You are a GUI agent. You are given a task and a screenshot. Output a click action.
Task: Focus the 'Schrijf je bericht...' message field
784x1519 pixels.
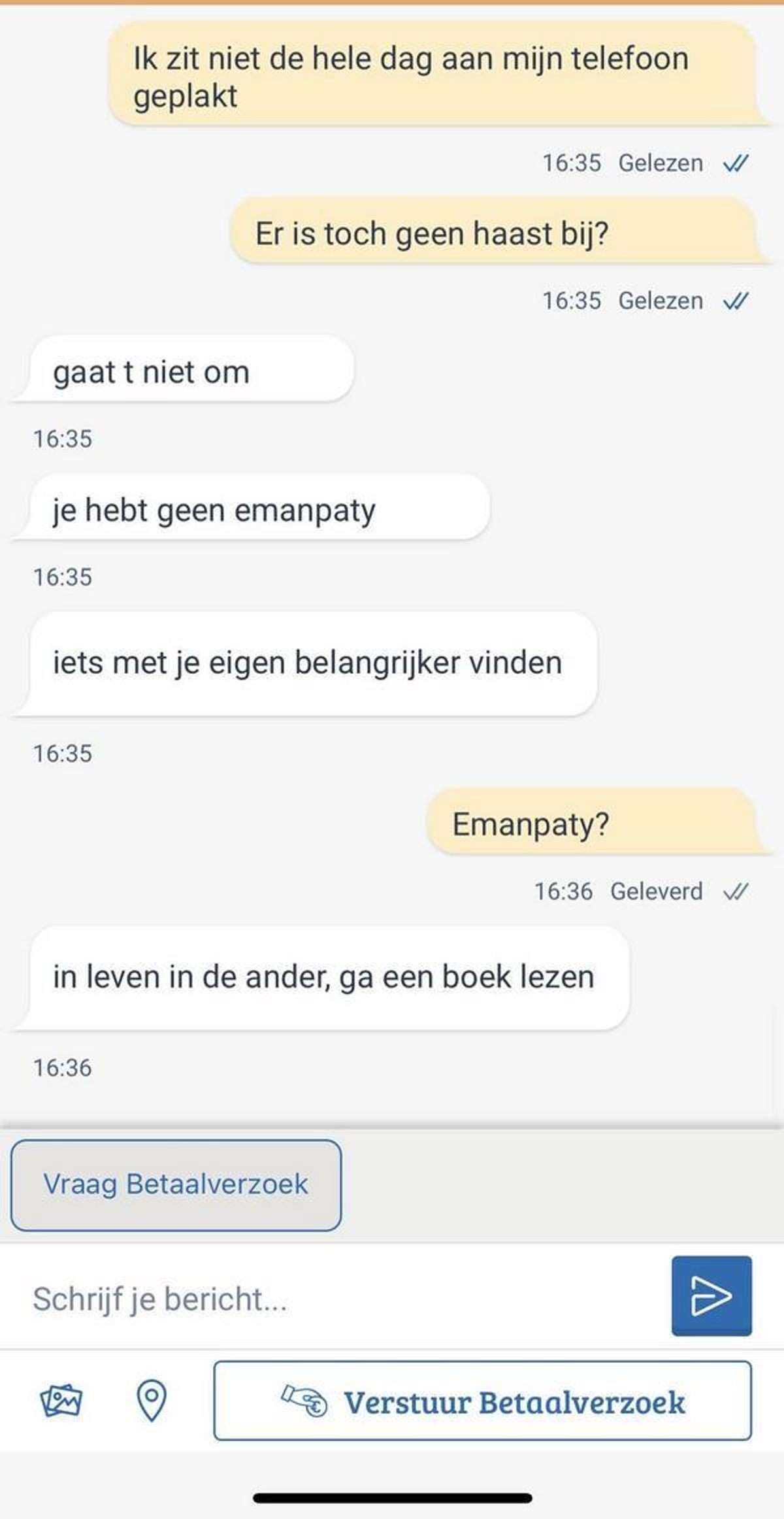pyautogui.click(x=340, y=1298)
